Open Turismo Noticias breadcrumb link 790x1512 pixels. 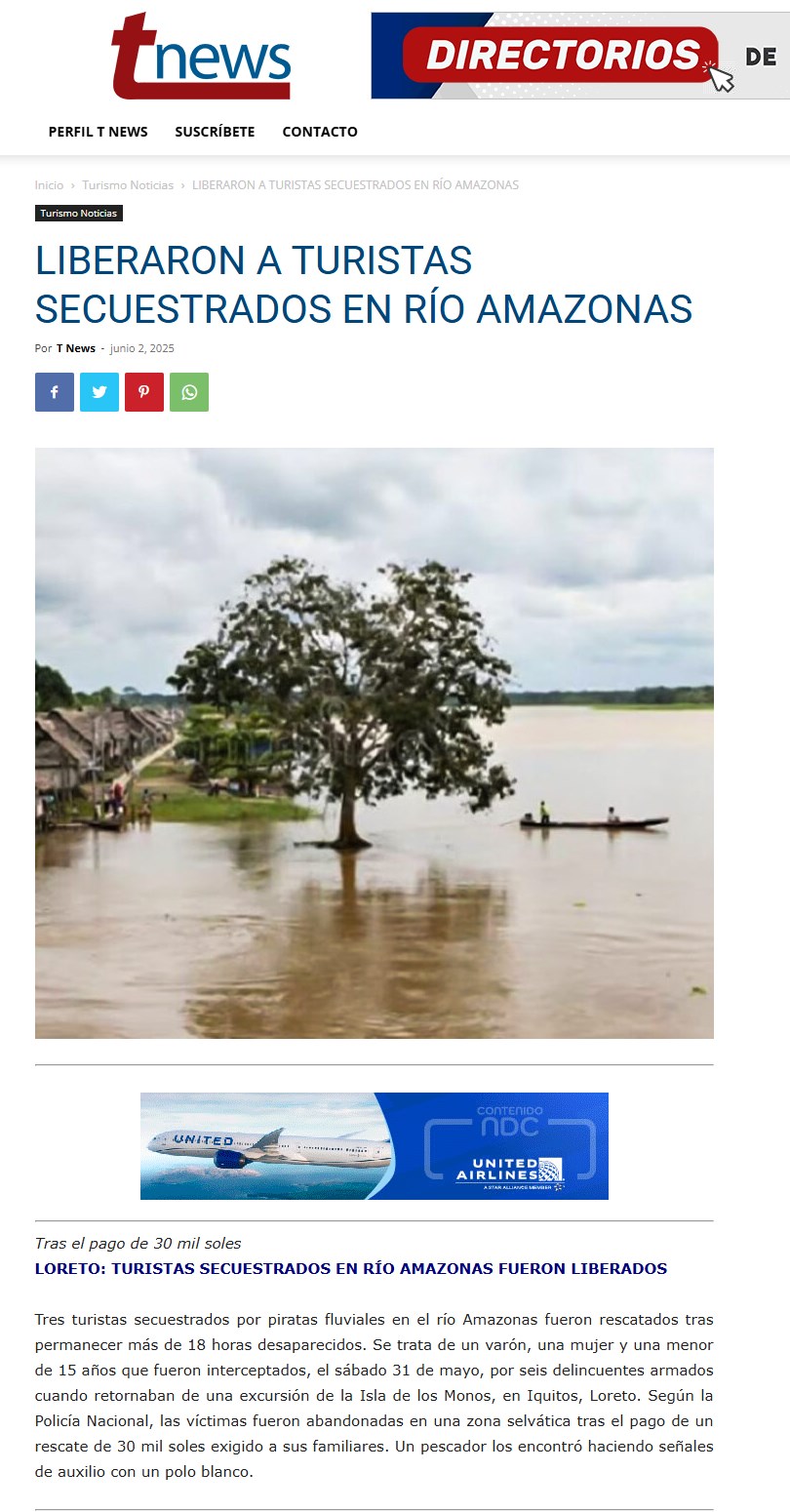click(128, 185)
